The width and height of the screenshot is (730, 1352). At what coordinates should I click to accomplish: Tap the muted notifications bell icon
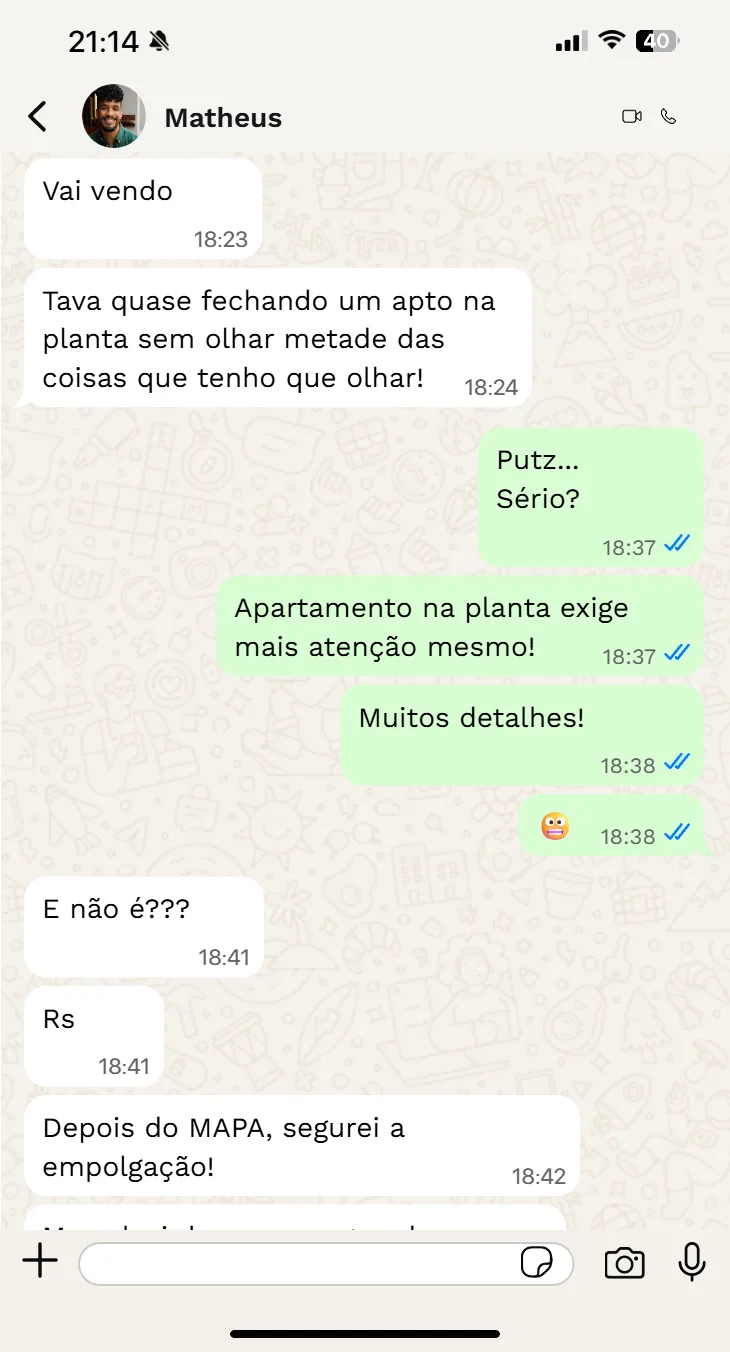[160, 42]
